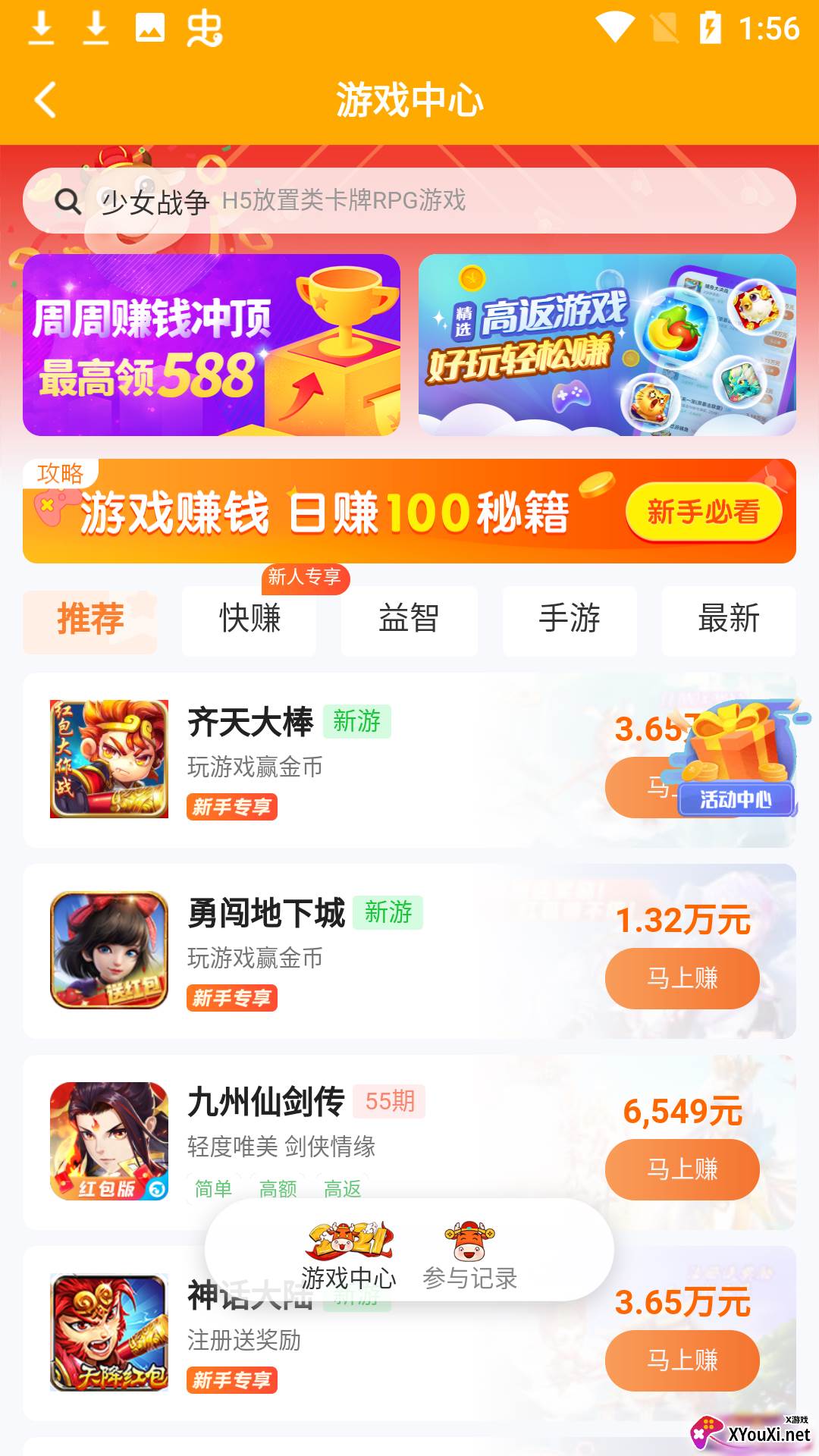819x1456 pixels.
Task: Go back from 游戏中心
Action: [x=45, y=100]
